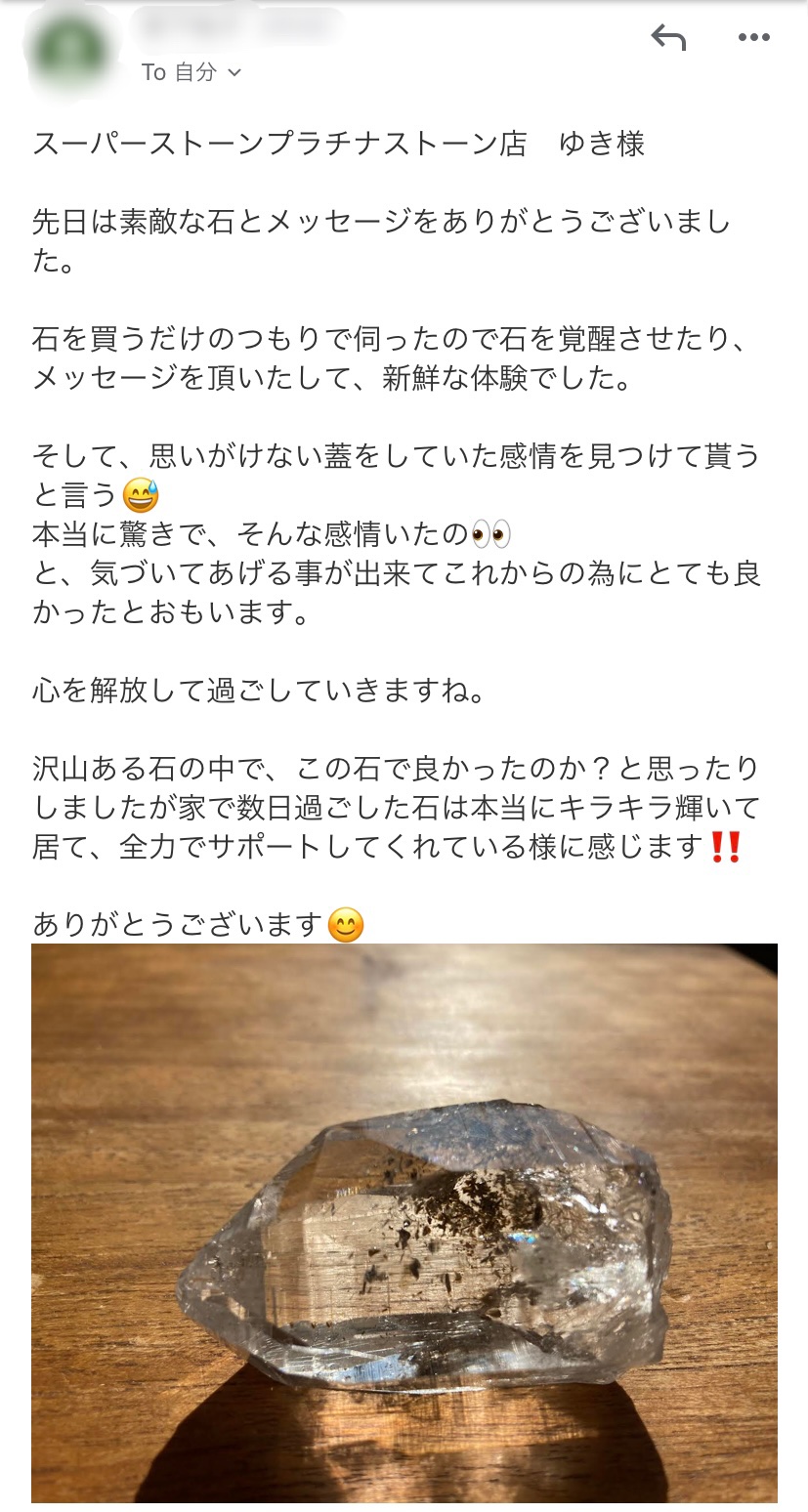808x1512 pixels.
Task: Expand the 'To 自分' recipient details
Action: 191,72
